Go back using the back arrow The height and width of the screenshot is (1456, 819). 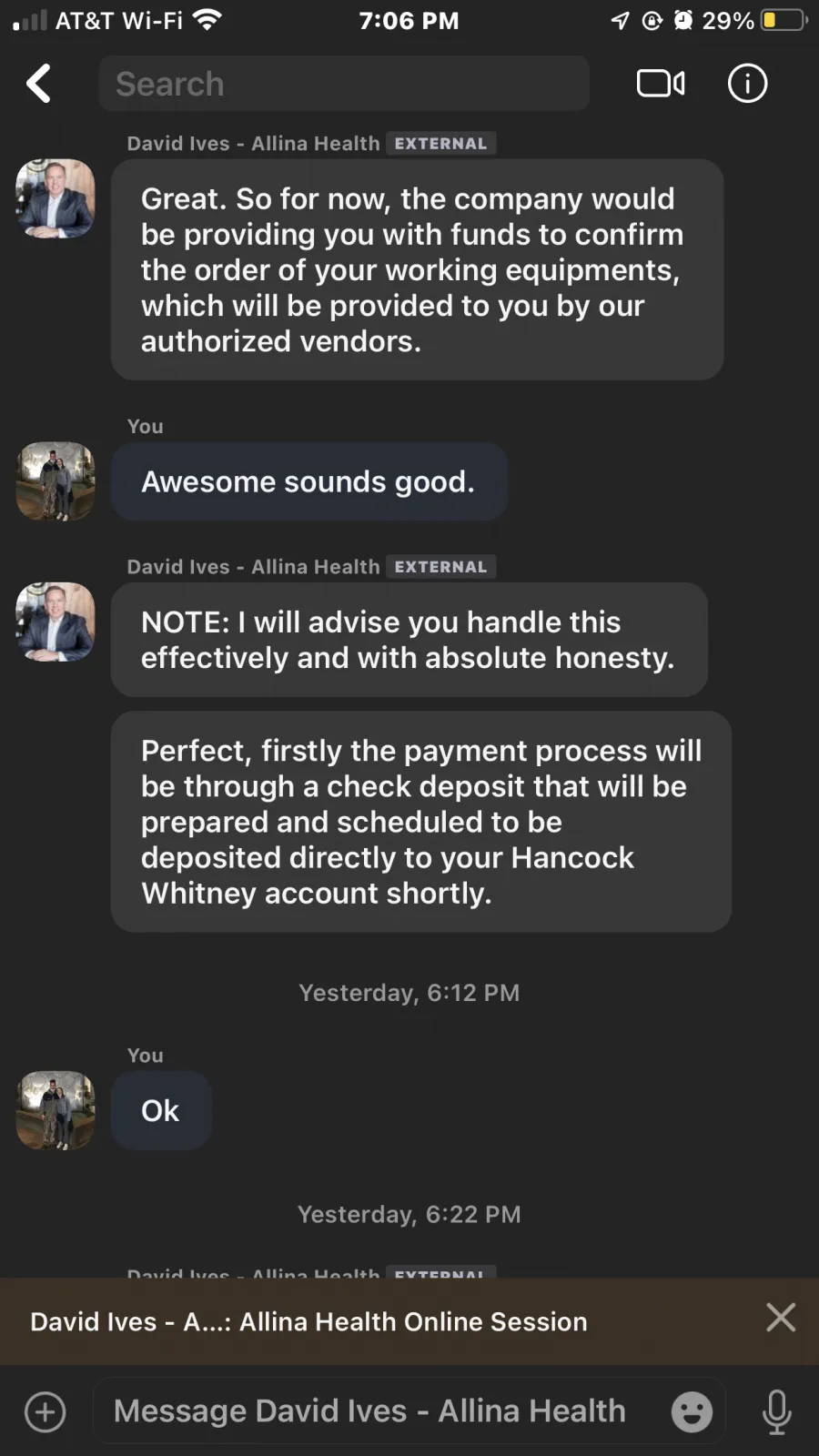(39, 84)
